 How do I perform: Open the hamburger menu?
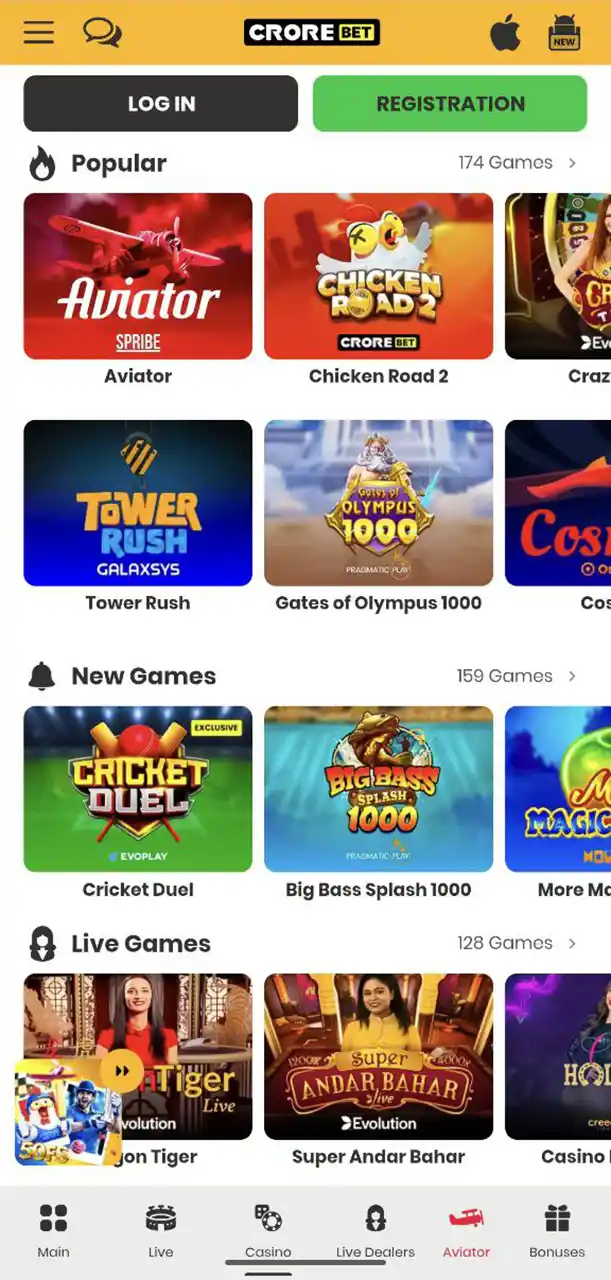tap(39, 32)
